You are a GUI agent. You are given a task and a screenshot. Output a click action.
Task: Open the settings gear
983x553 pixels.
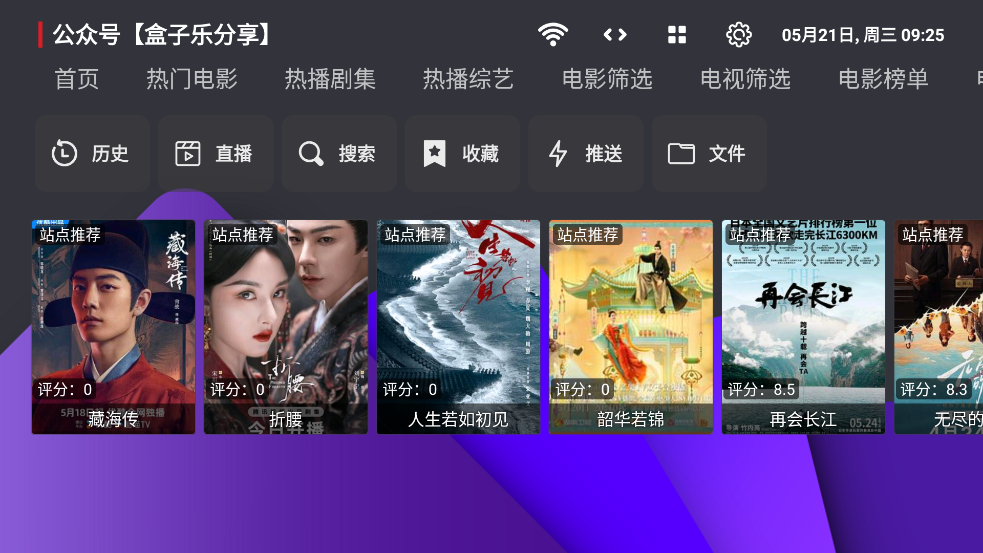pyautogui.click(x=738, y=35)
